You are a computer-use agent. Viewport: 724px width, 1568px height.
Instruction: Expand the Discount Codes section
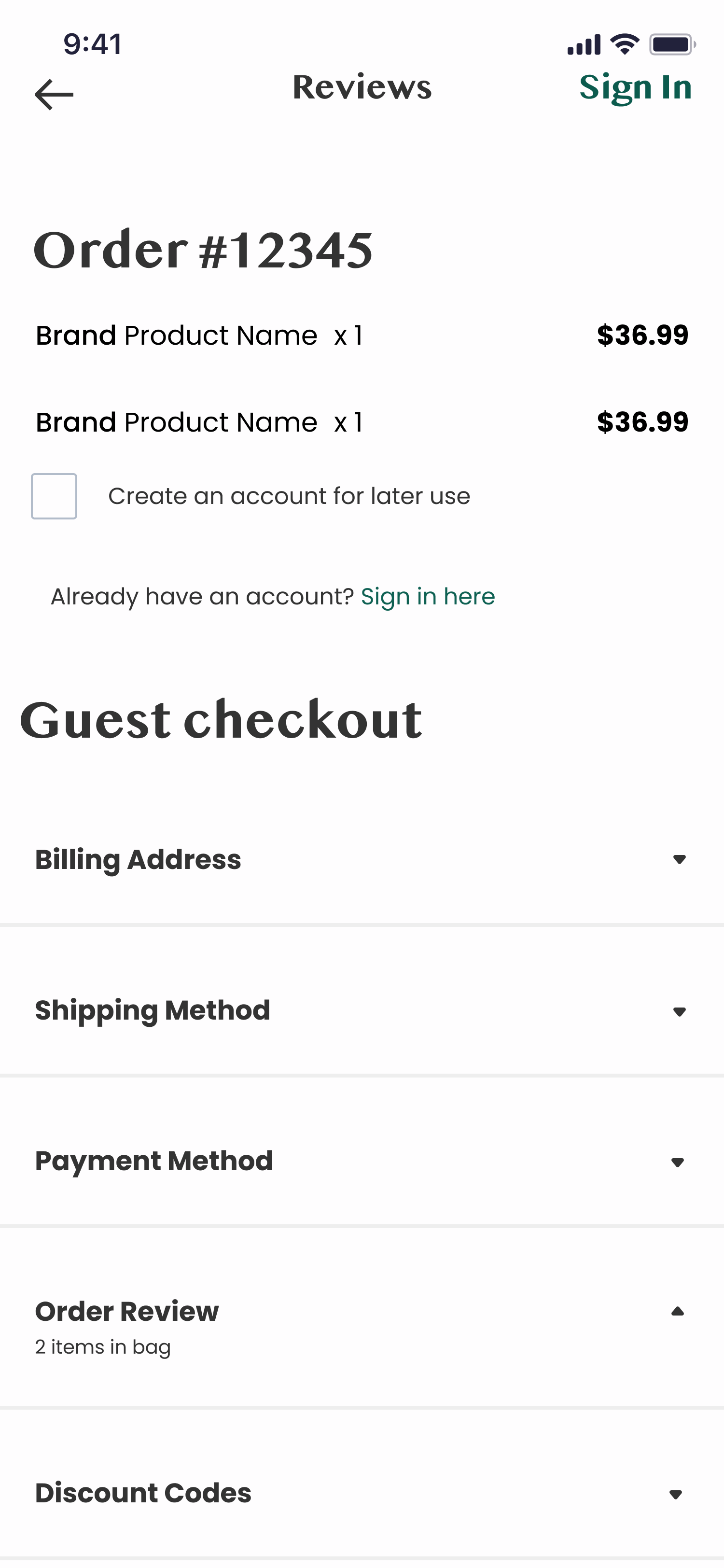(675, 1494)
